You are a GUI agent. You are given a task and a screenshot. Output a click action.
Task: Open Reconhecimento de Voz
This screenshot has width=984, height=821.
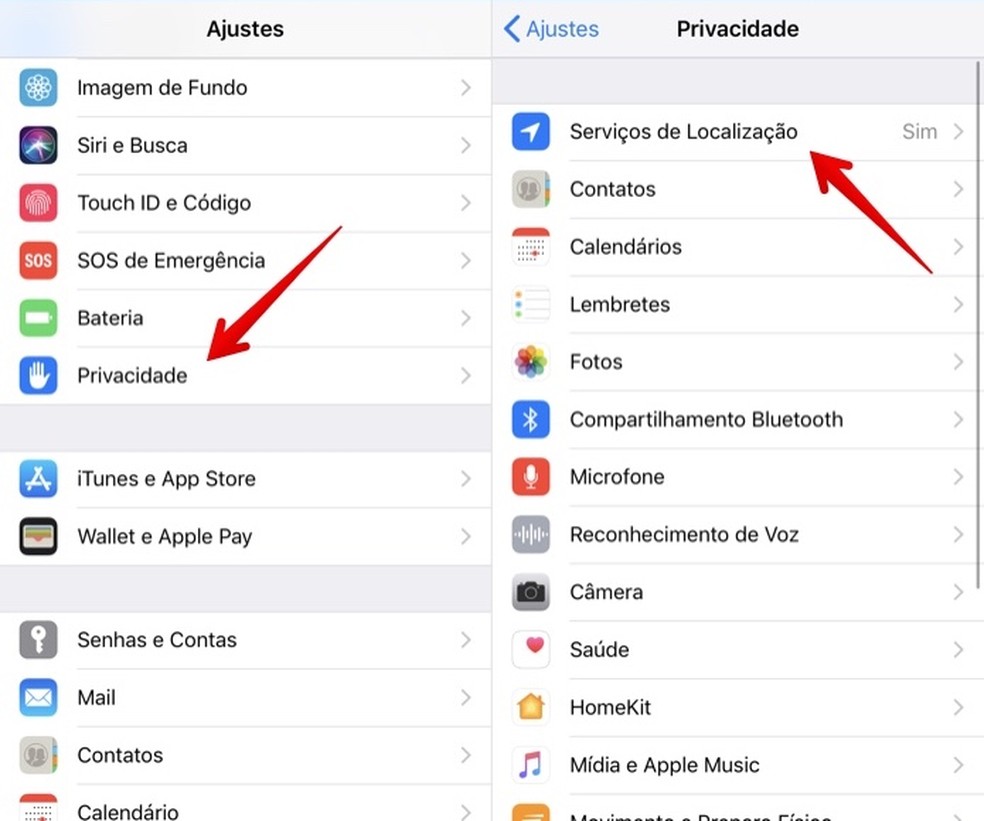point(684,535)
